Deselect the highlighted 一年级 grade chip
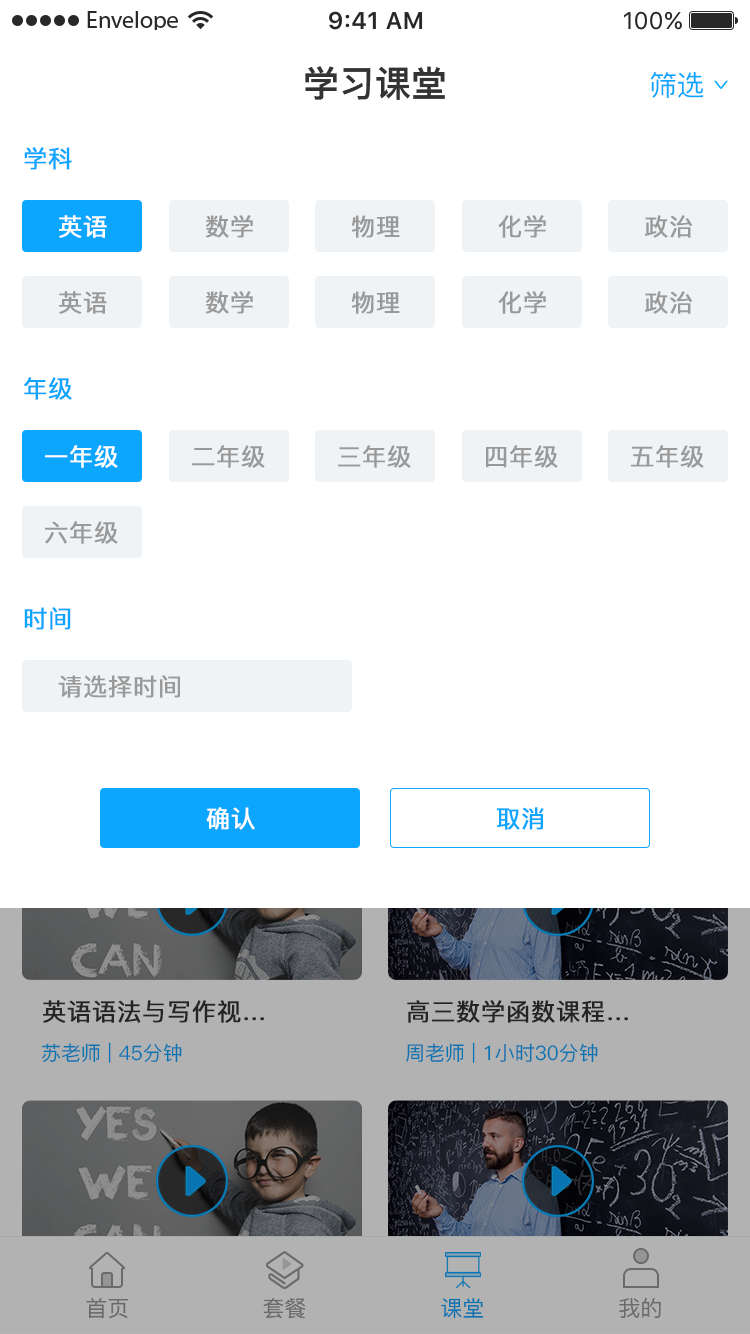 (82, 456)
